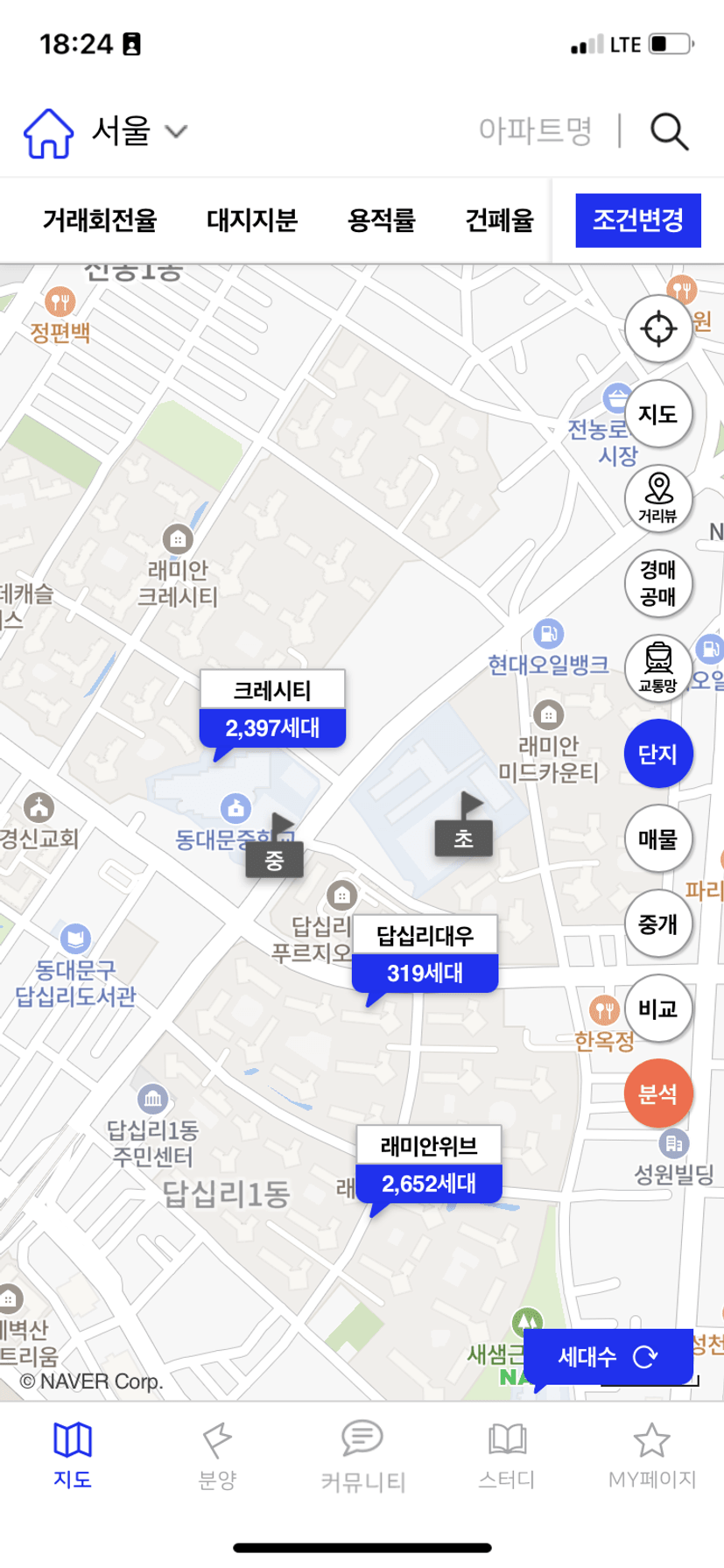
Task: Tap the magnifier search icon
Action: pos(670,132)
